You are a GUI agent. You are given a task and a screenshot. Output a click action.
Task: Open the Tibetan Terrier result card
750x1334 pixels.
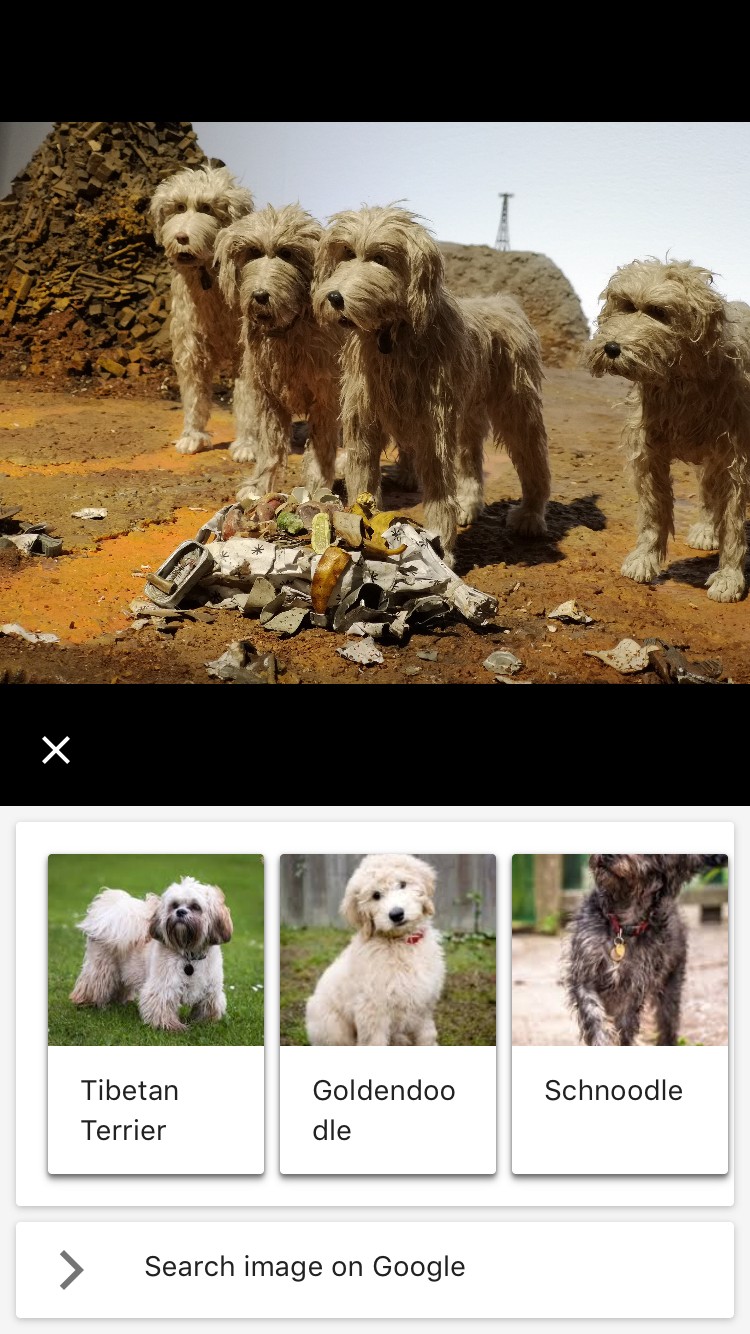(x=156, y=1012)
